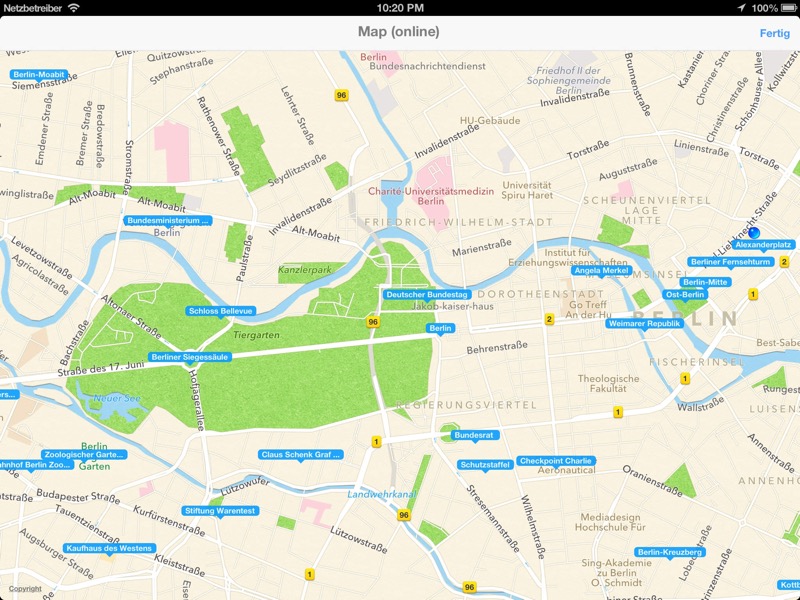Viewport: 800px width, 600px height.
Task: Tap the Zoologischer Garten marker
Action: click(x=84, y=454)
